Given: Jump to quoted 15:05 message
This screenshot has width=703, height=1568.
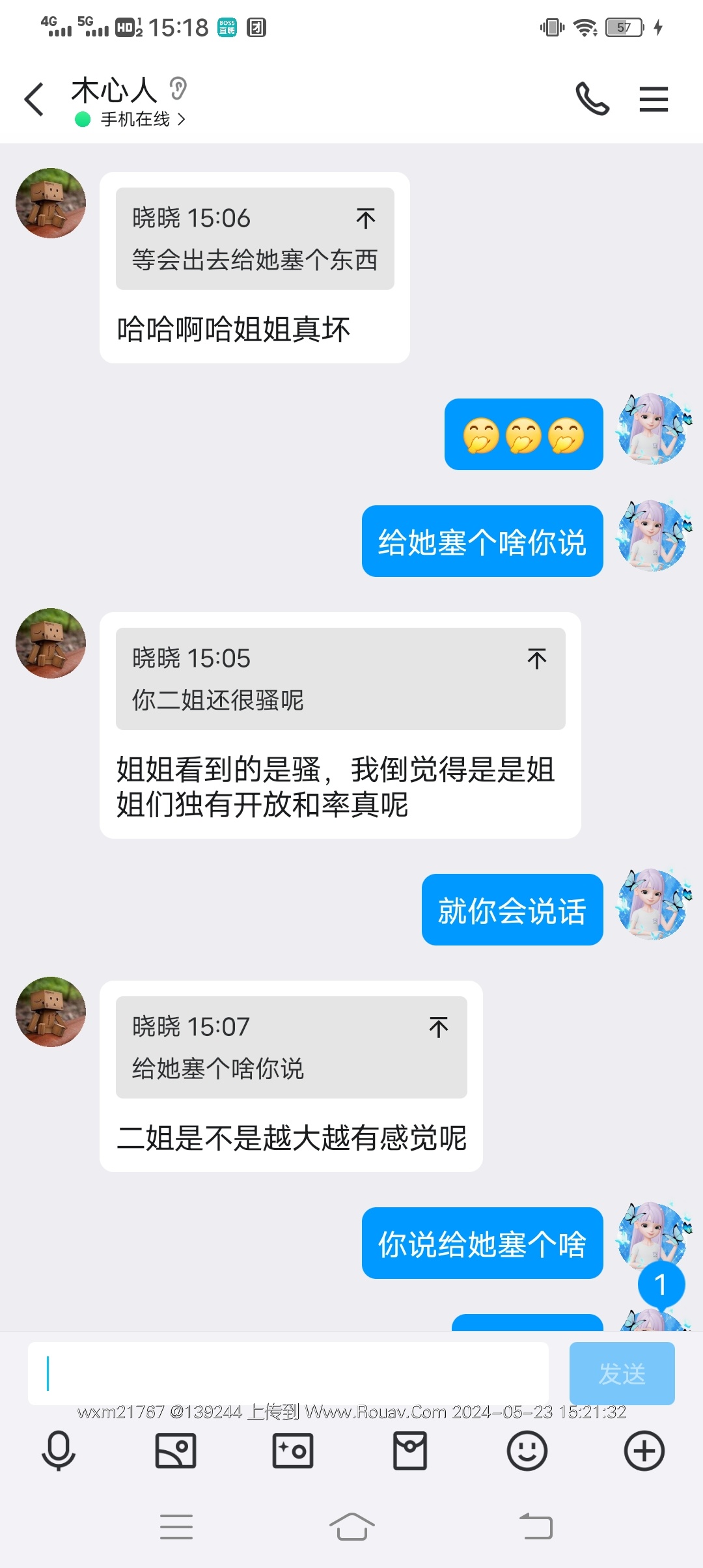Looking at the screenshot, I should [x=537, y=659].
